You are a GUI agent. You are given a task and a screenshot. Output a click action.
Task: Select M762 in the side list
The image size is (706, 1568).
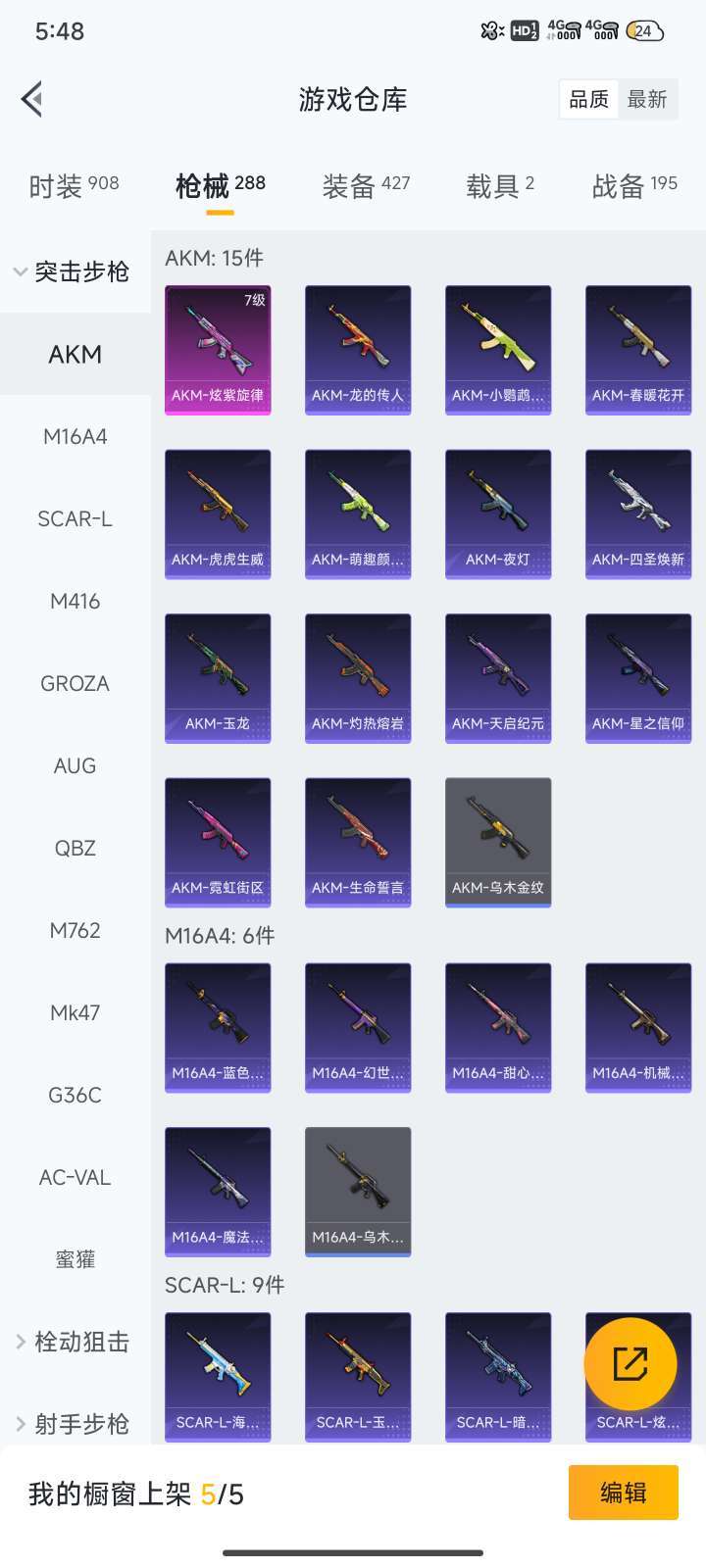(x=76, y=930)
